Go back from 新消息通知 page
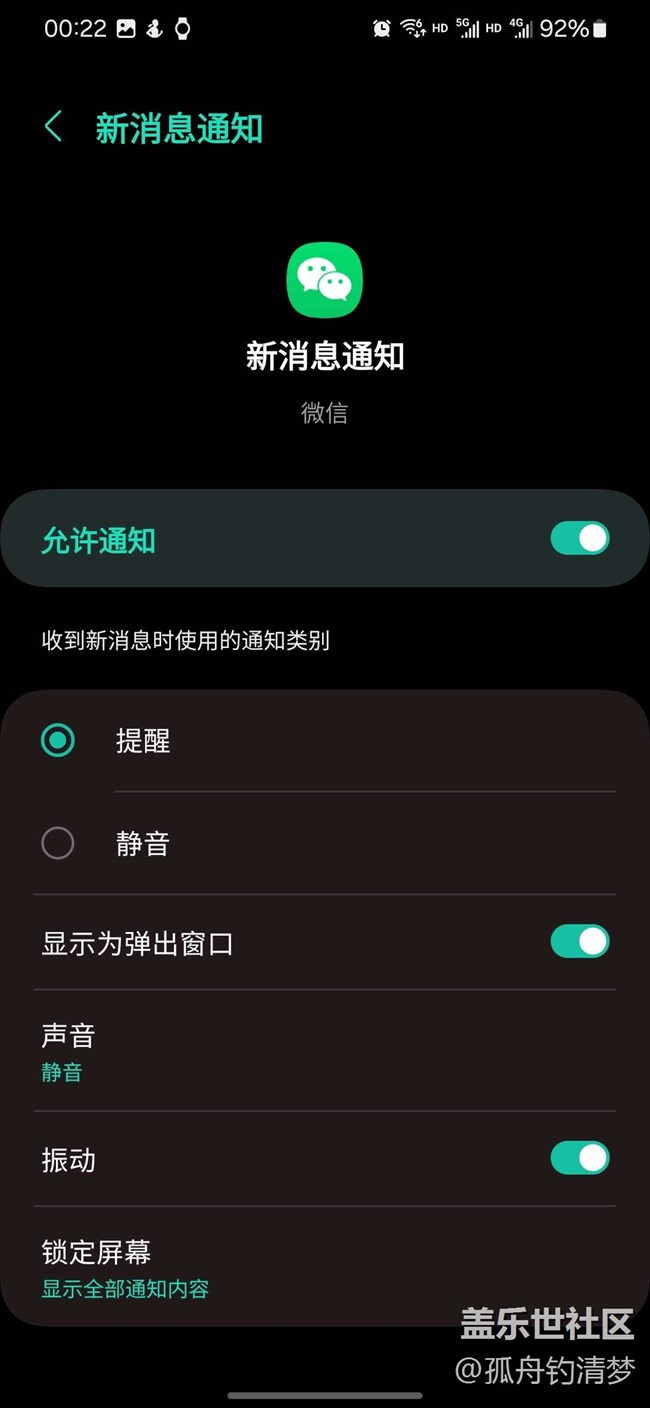This screenshot has width=650, height=1408. click(x=54, y=128)
